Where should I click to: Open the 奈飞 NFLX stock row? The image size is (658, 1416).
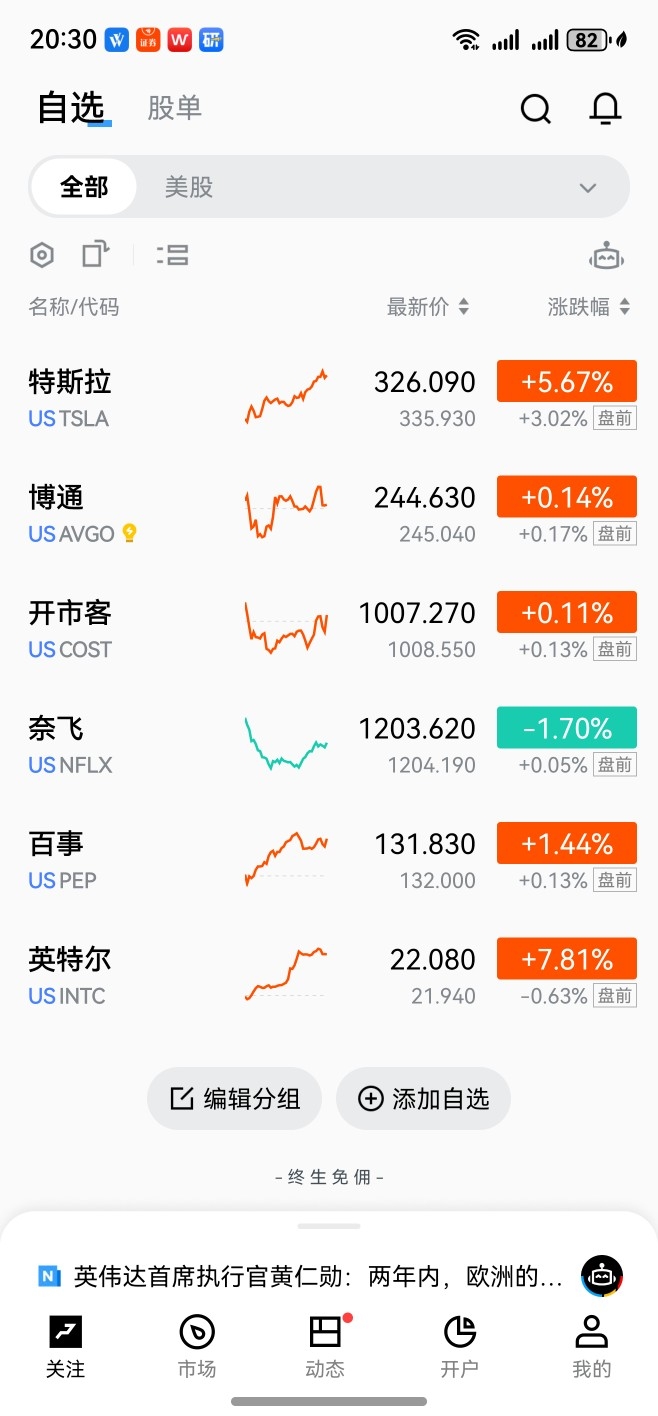[x=329, y=744]
